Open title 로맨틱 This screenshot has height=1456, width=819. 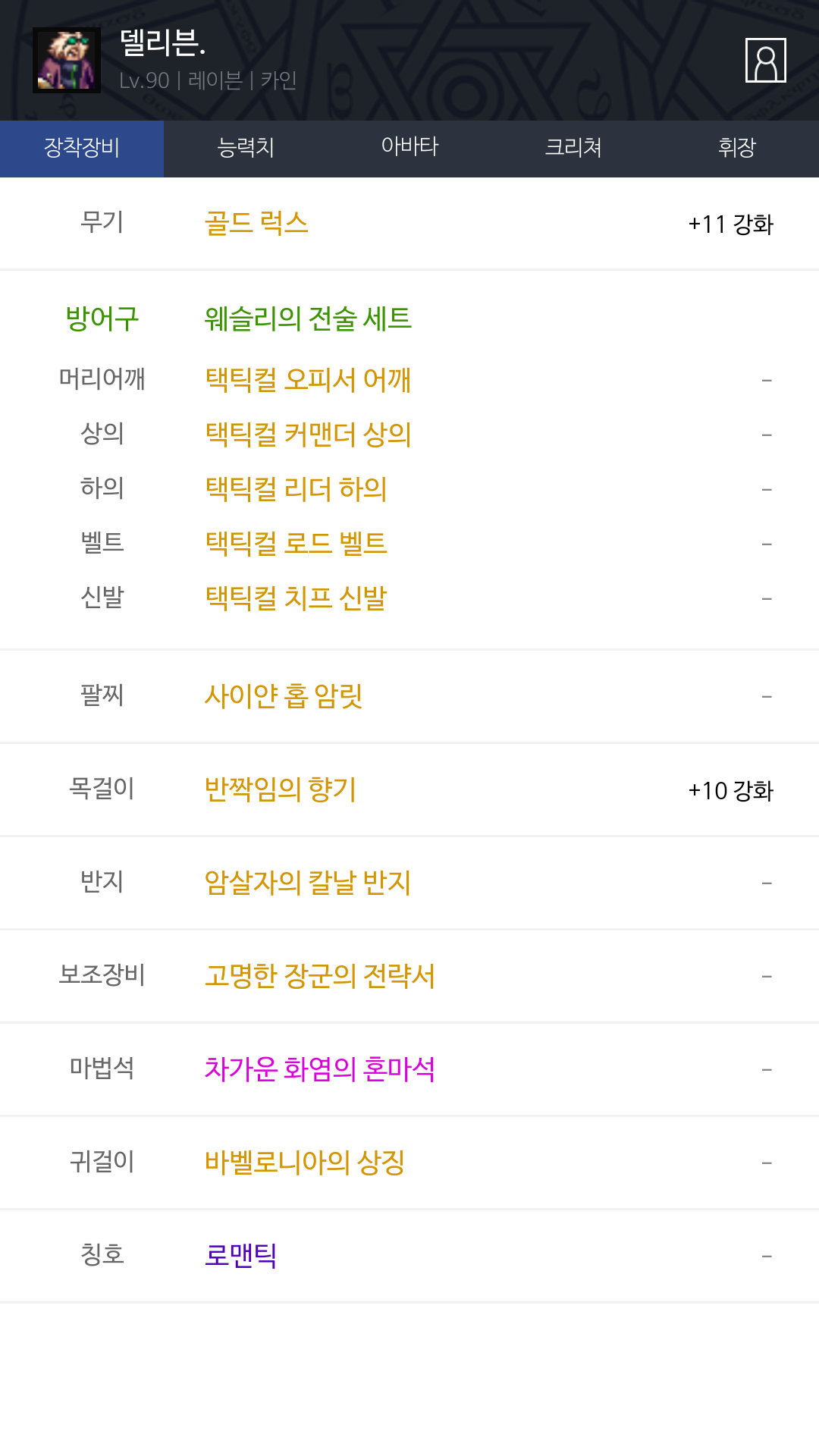tap(240, 1256)
